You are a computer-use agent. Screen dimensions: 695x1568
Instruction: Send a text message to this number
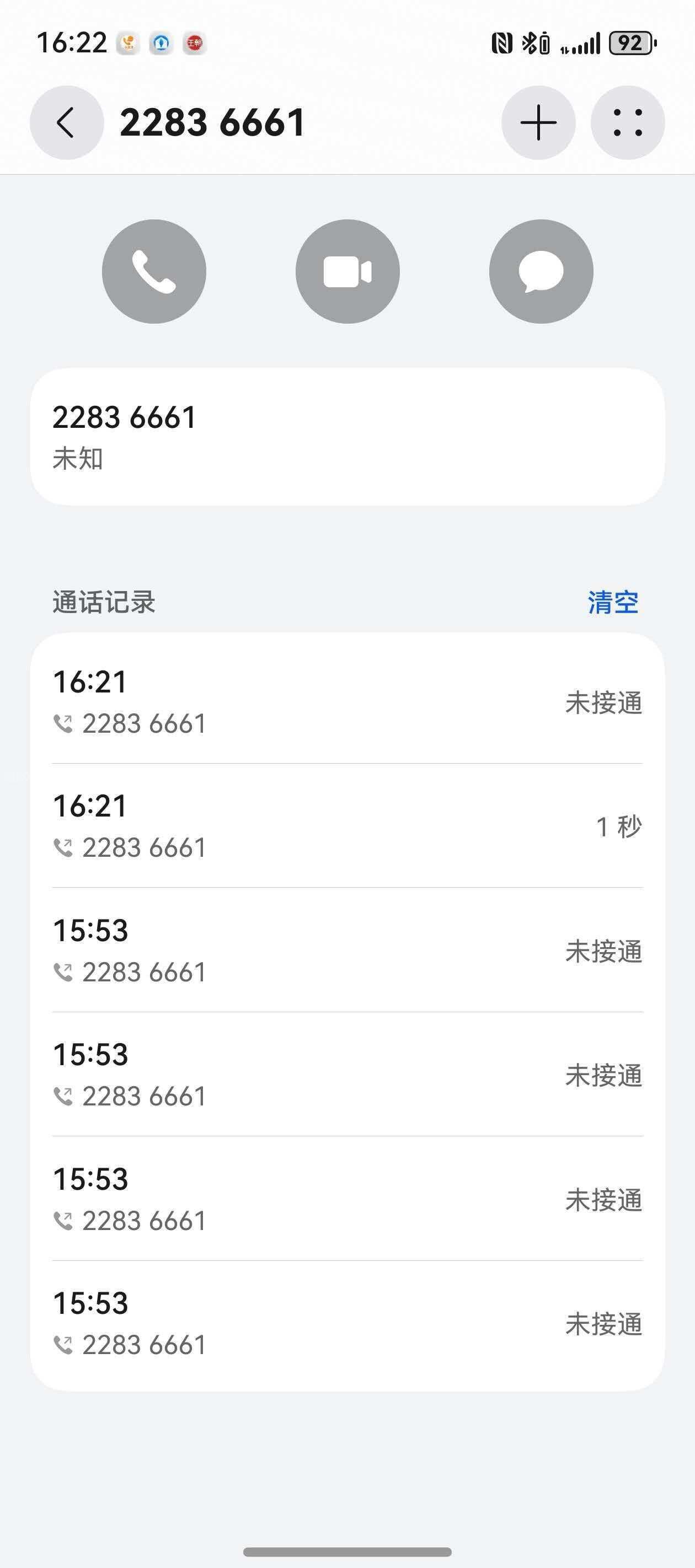tap(541, 271)
